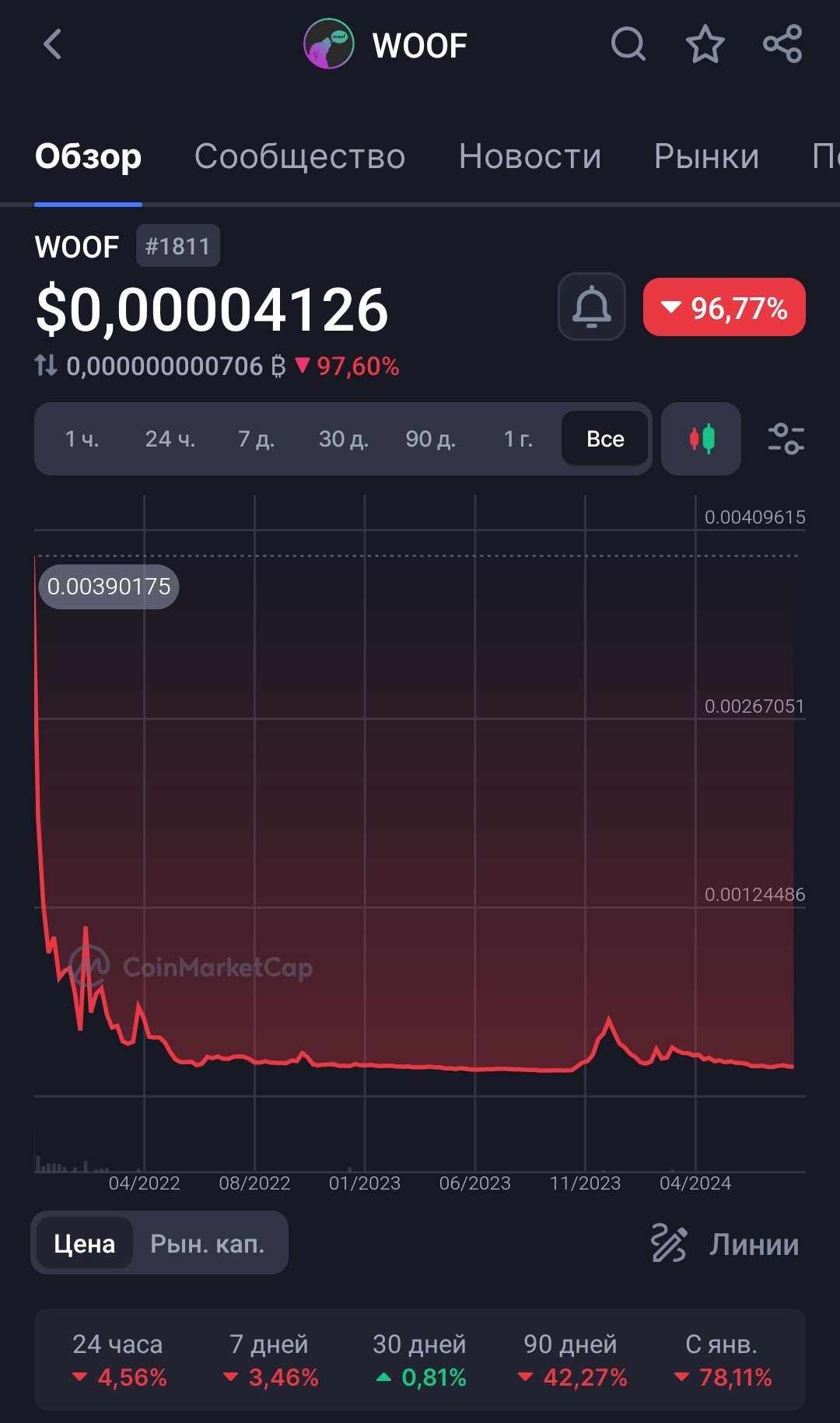
Task: Open chart settings sliders icon
Action: (786, 439)
